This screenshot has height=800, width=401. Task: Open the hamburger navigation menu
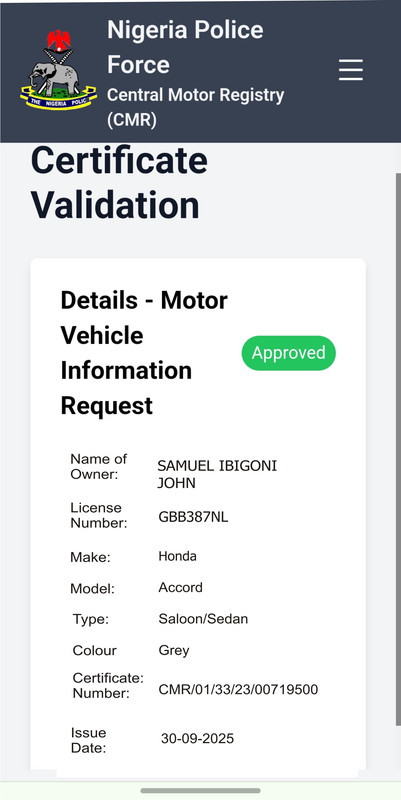tap(351, 70)
